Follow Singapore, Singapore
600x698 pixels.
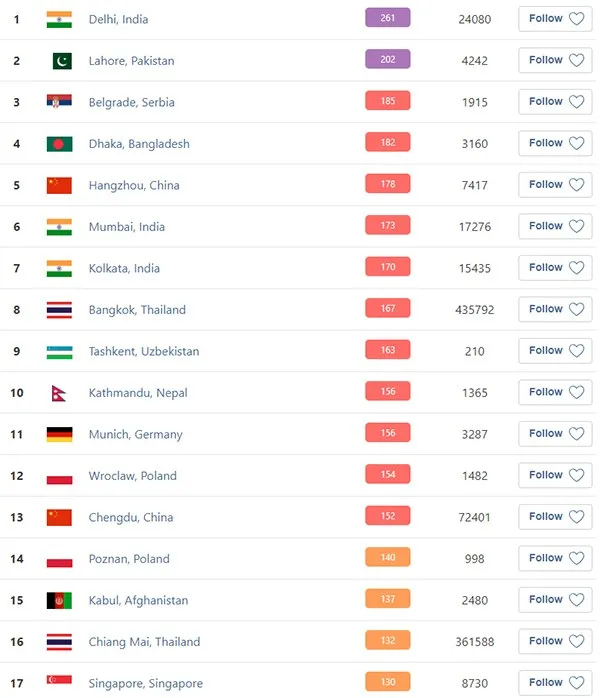[555, 683]
